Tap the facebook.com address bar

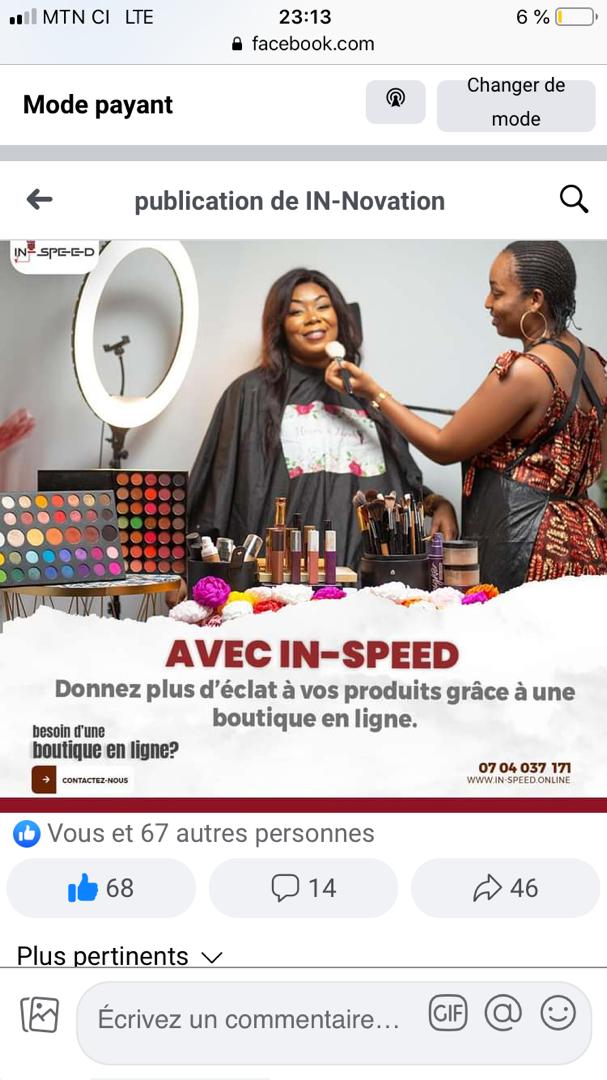303,44
